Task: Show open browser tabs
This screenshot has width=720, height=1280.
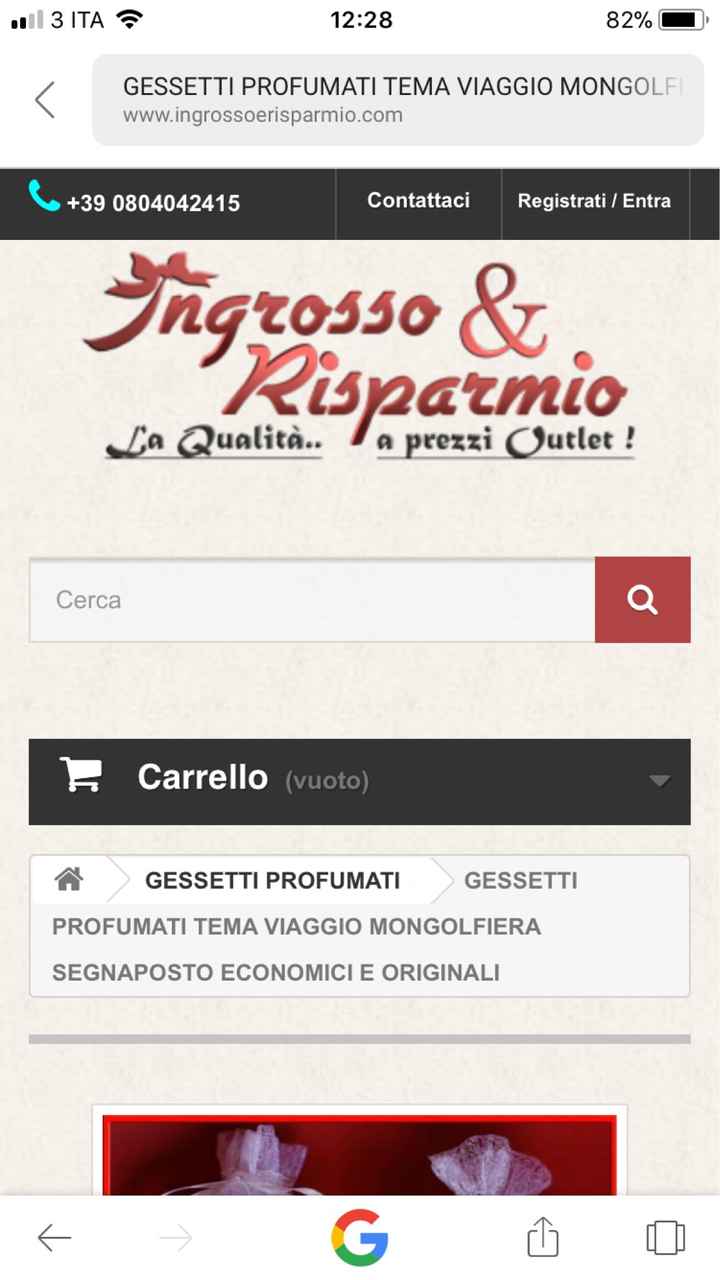Action: coord(665,1238)
